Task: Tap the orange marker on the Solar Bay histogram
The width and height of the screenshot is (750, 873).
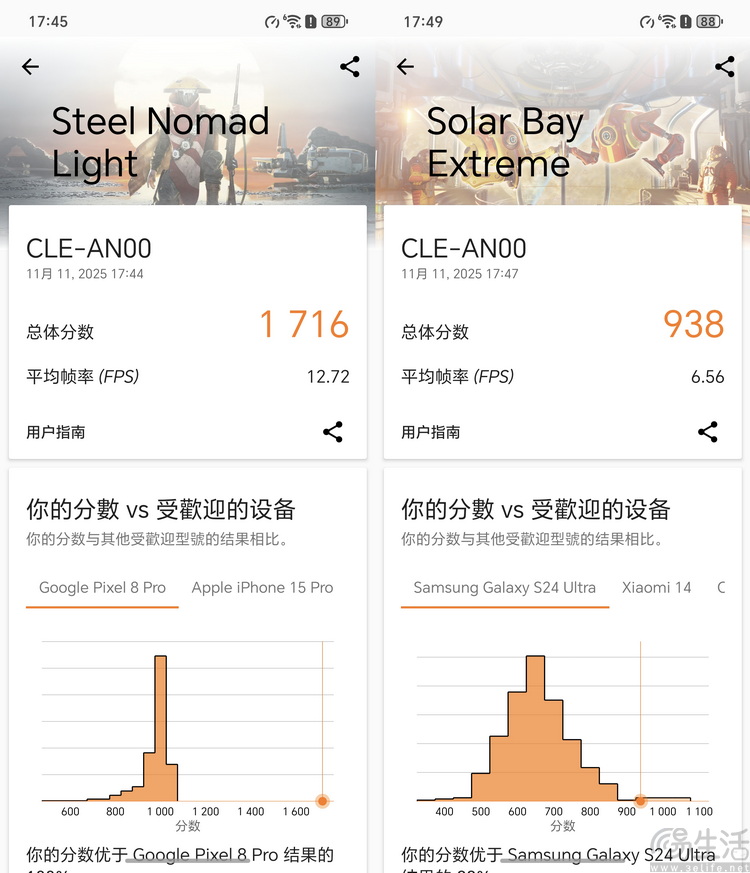Action: click(640, 801)
